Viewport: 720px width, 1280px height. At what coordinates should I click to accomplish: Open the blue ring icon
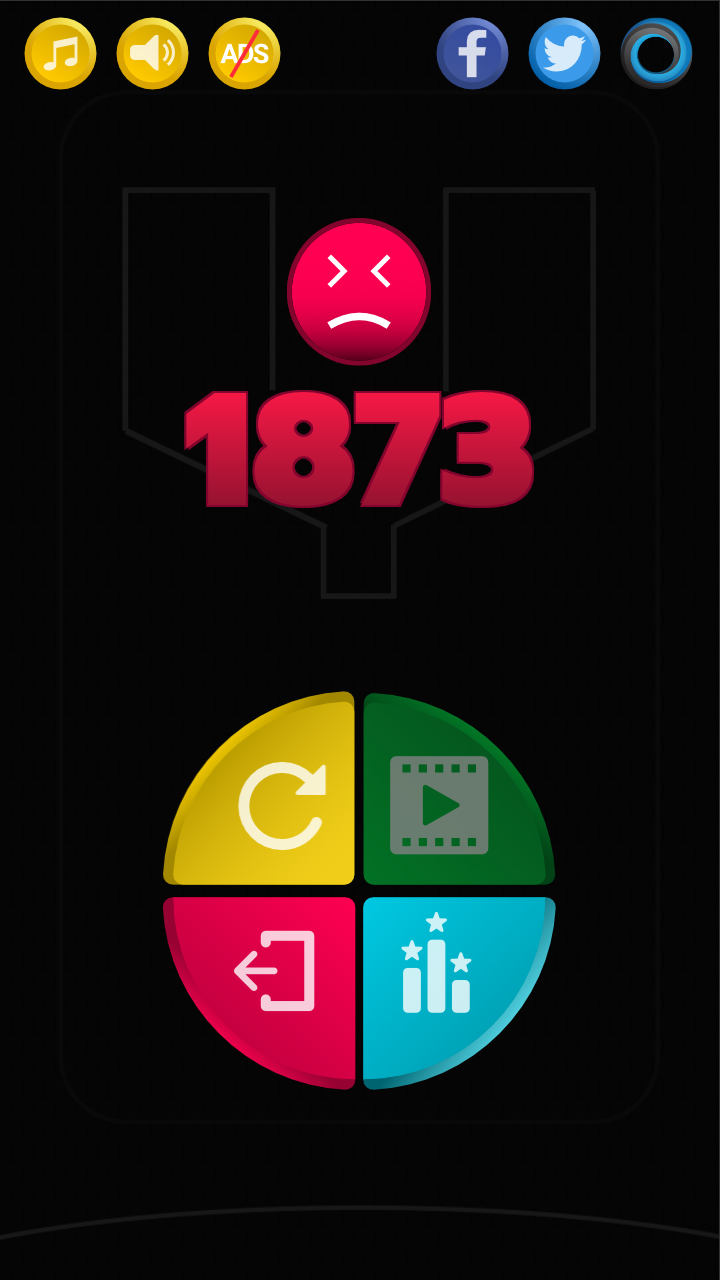click(656, 53)
